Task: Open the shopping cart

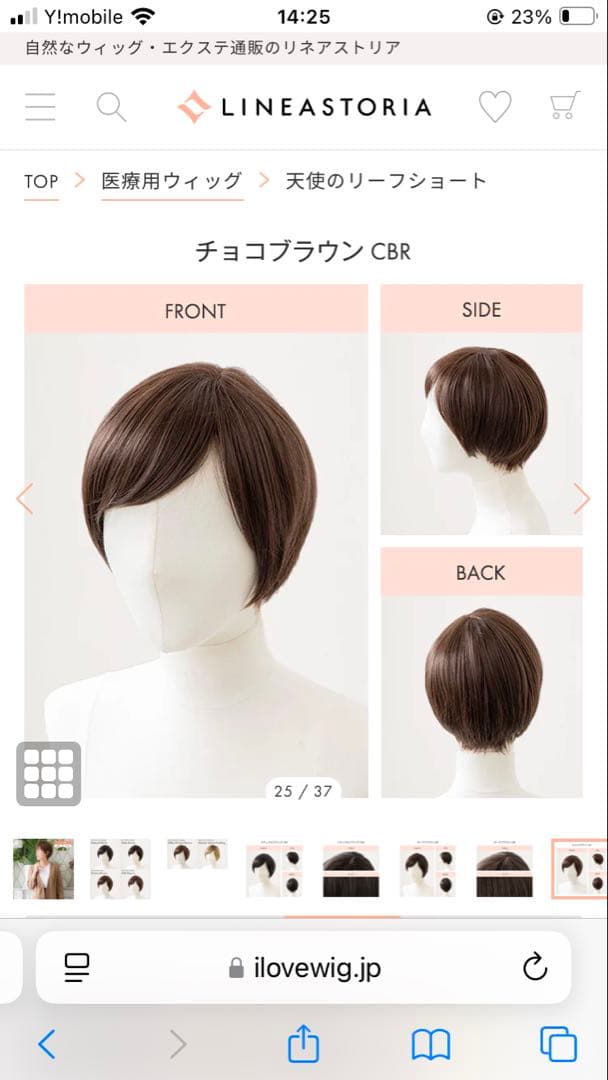Action: [565, 106]
